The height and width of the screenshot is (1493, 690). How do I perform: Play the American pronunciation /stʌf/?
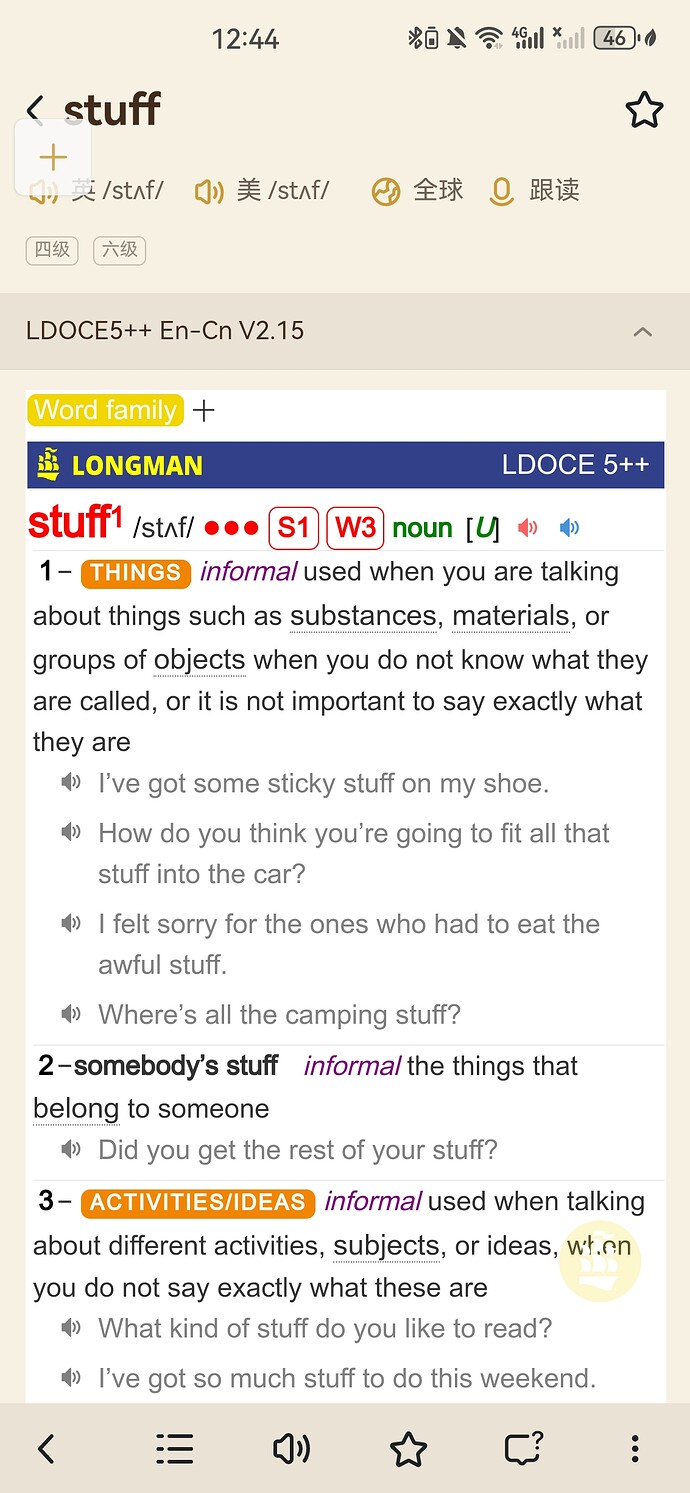pos(209,190)
